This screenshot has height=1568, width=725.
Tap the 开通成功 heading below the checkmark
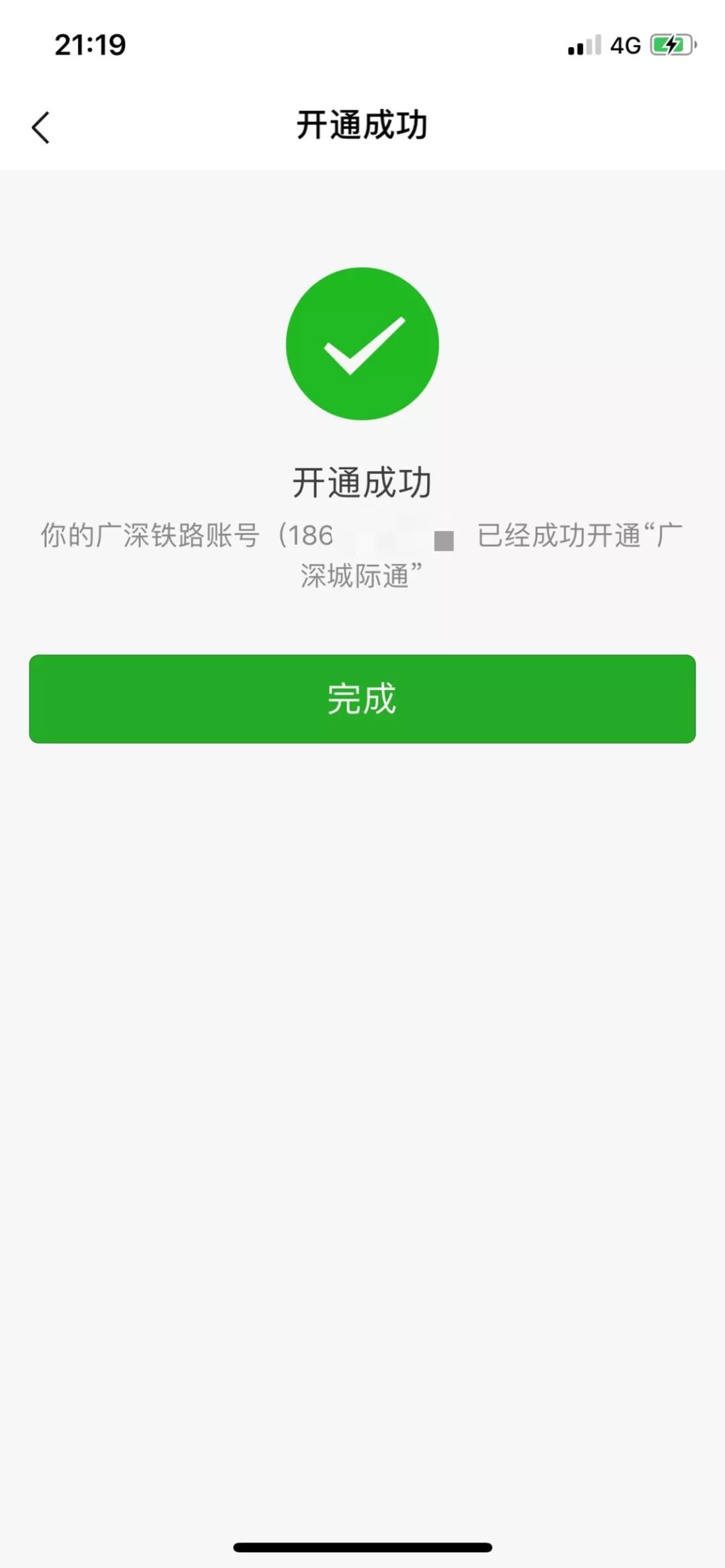click(362, 480)
